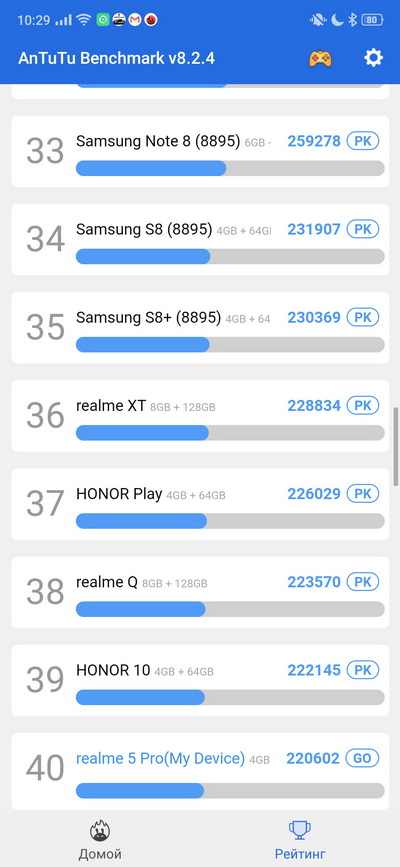Tap PK for HONOR 10
Viewport: 400px width, 867px height.
tap(363, 670)
